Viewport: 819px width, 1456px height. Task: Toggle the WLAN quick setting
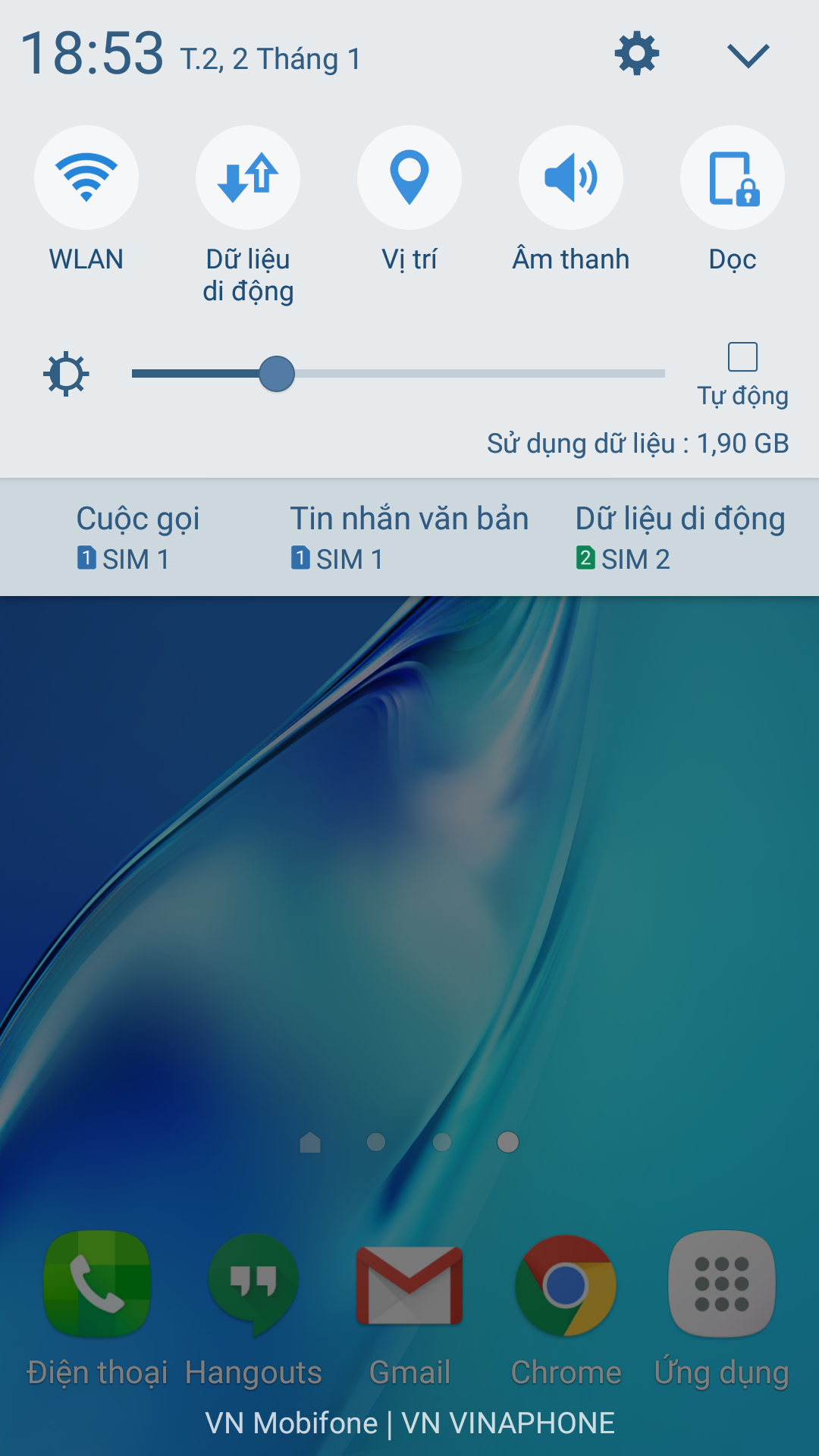[86, 177]
